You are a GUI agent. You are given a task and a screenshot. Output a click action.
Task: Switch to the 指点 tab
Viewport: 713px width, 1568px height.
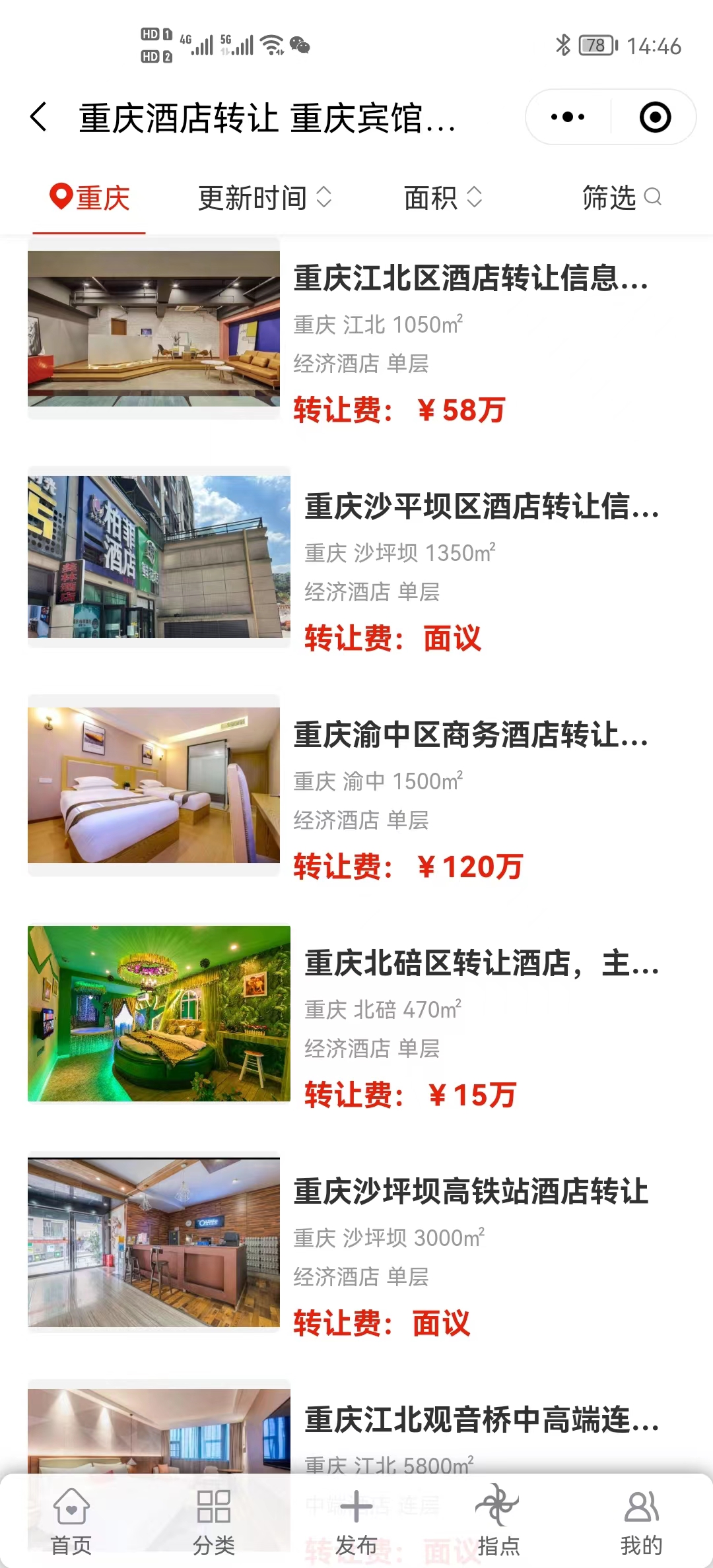click(498, 1520)
